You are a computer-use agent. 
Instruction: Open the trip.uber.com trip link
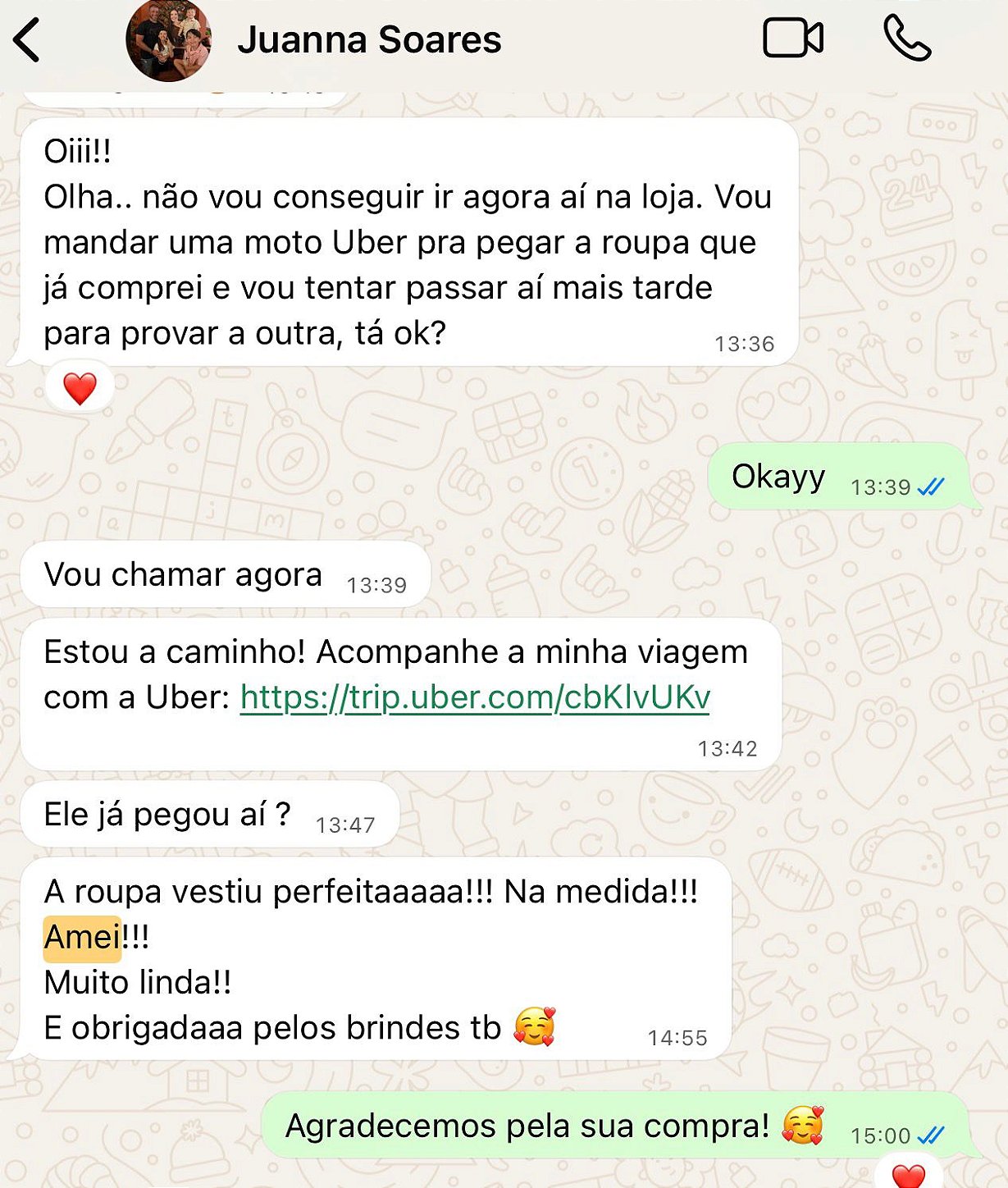click(x=475, y=698)
